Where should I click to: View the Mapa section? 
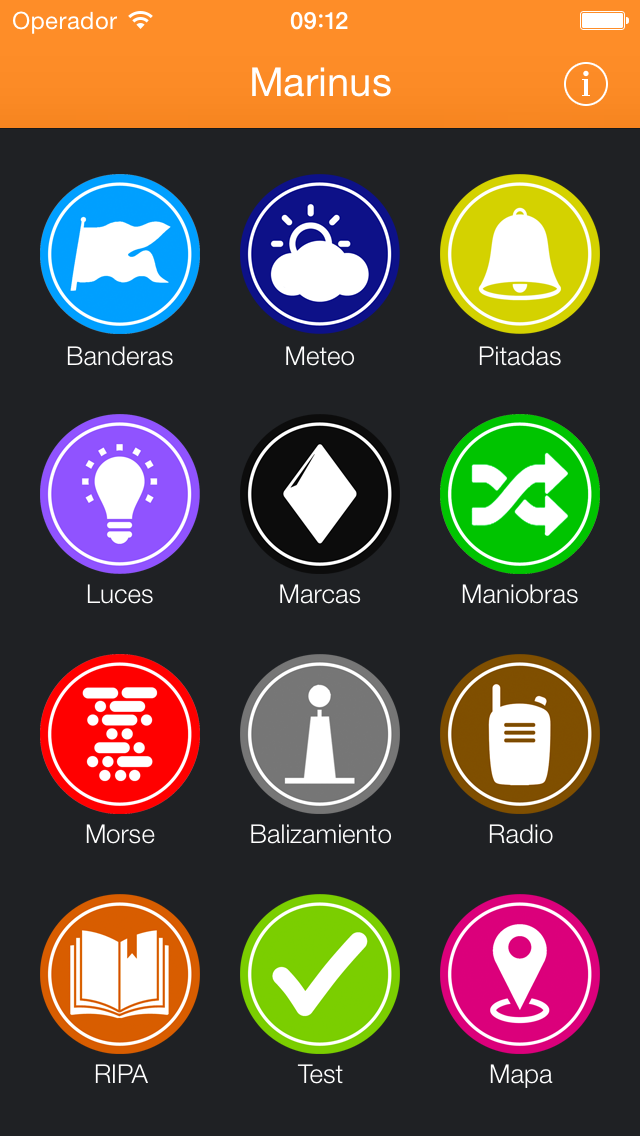[x=520, y=974]
